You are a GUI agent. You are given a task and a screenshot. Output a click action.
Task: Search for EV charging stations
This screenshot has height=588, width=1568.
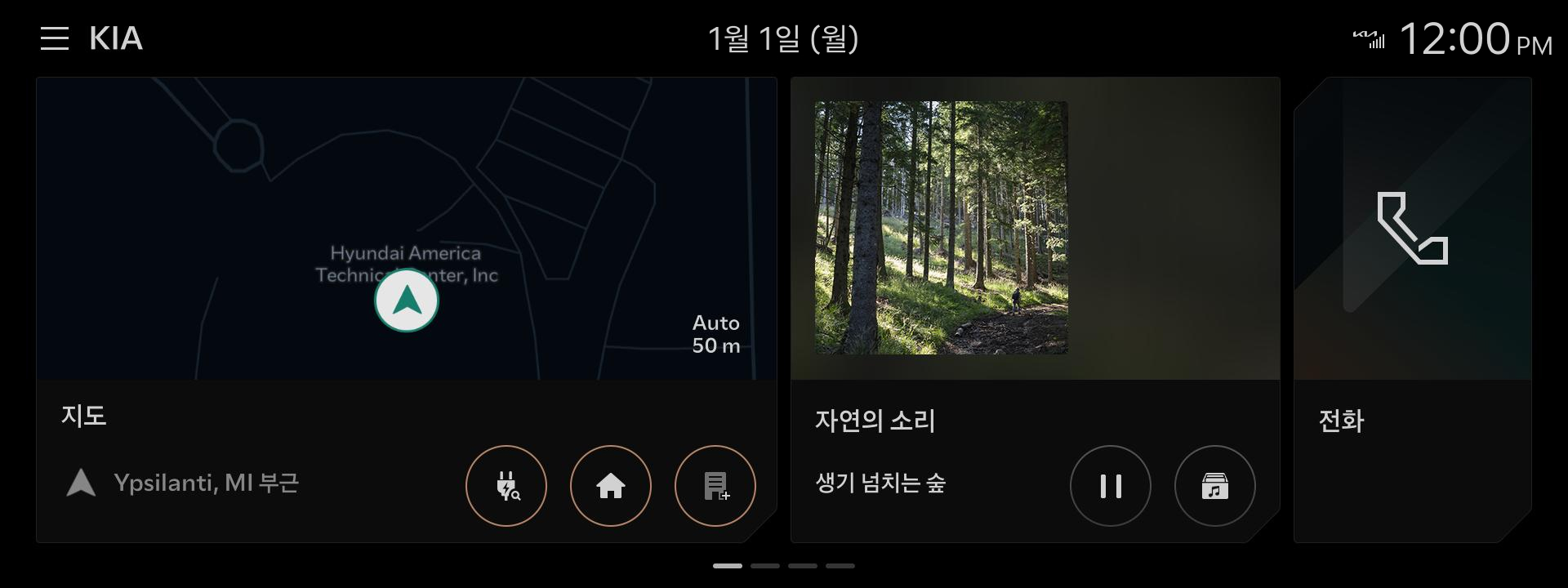click(506, 486)
